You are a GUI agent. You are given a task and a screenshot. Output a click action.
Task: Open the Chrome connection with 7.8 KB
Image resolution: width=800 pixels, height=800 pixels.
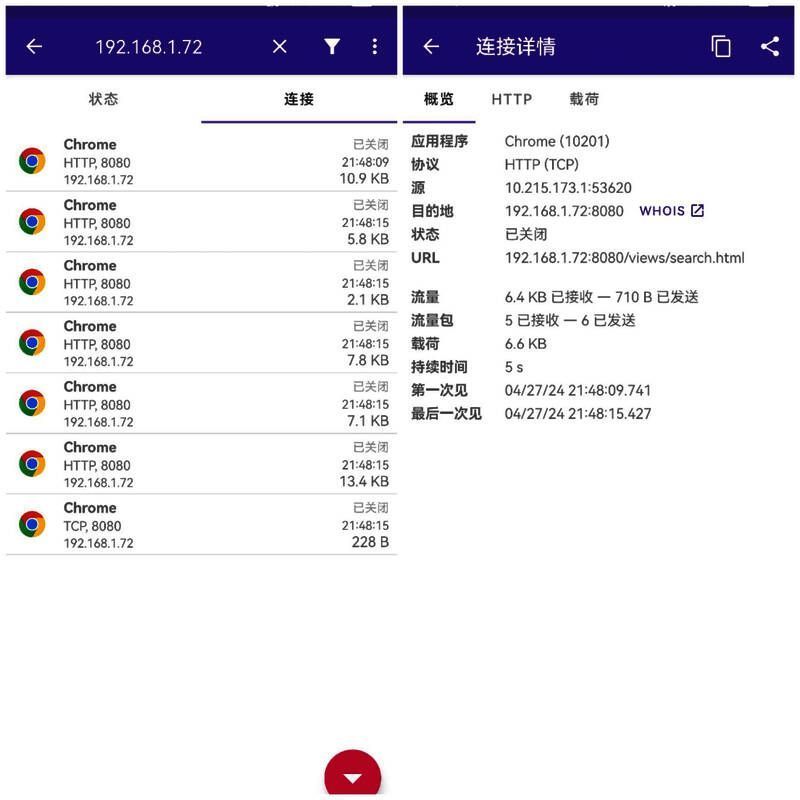200,343
